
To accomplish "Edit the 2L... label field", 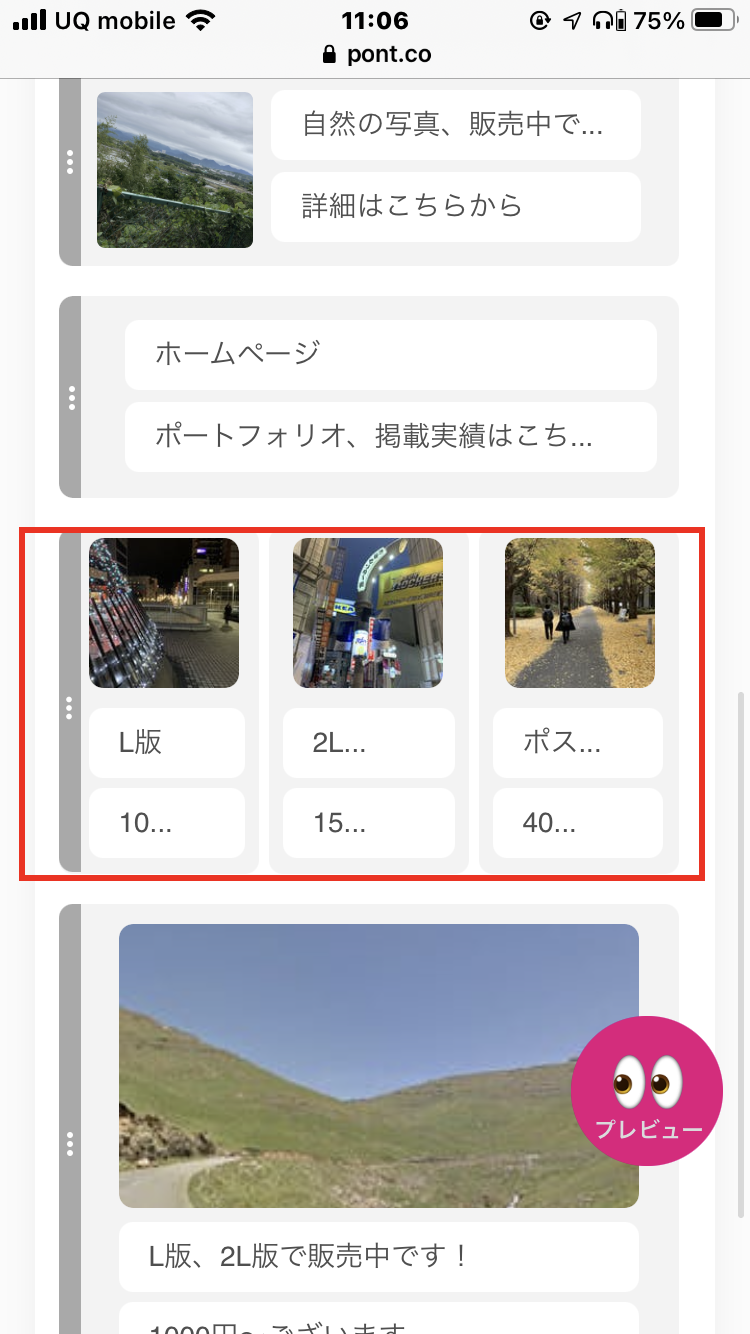I will point(369,743).
